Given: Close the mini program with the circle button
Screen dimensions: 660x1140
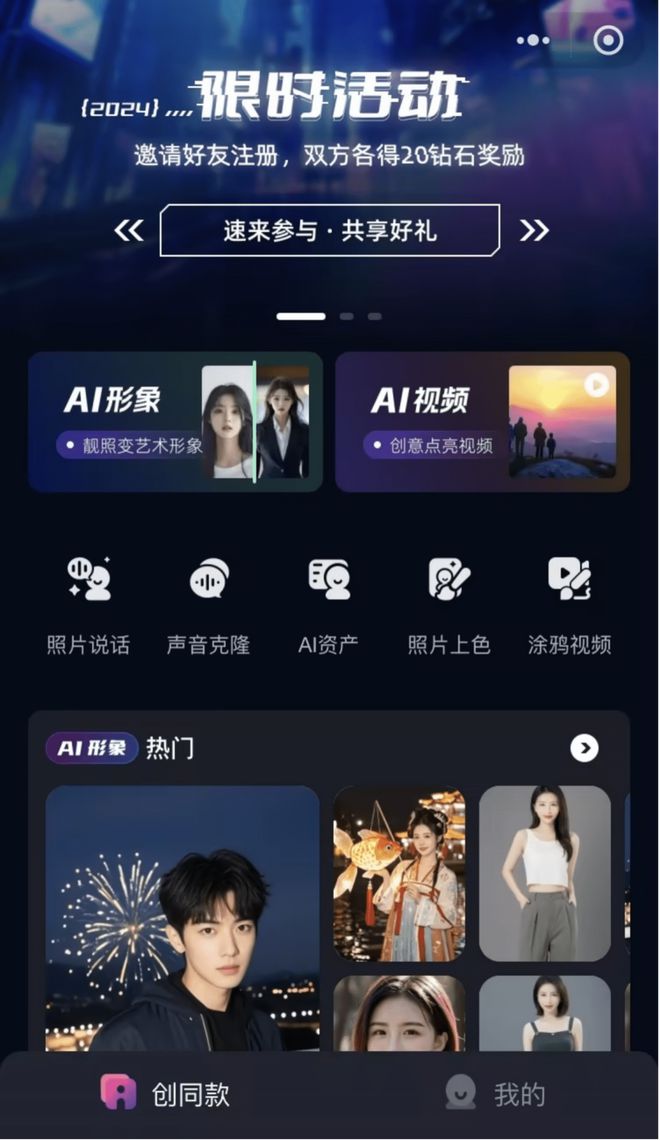Looking at the screenshot, I should 608,41.
